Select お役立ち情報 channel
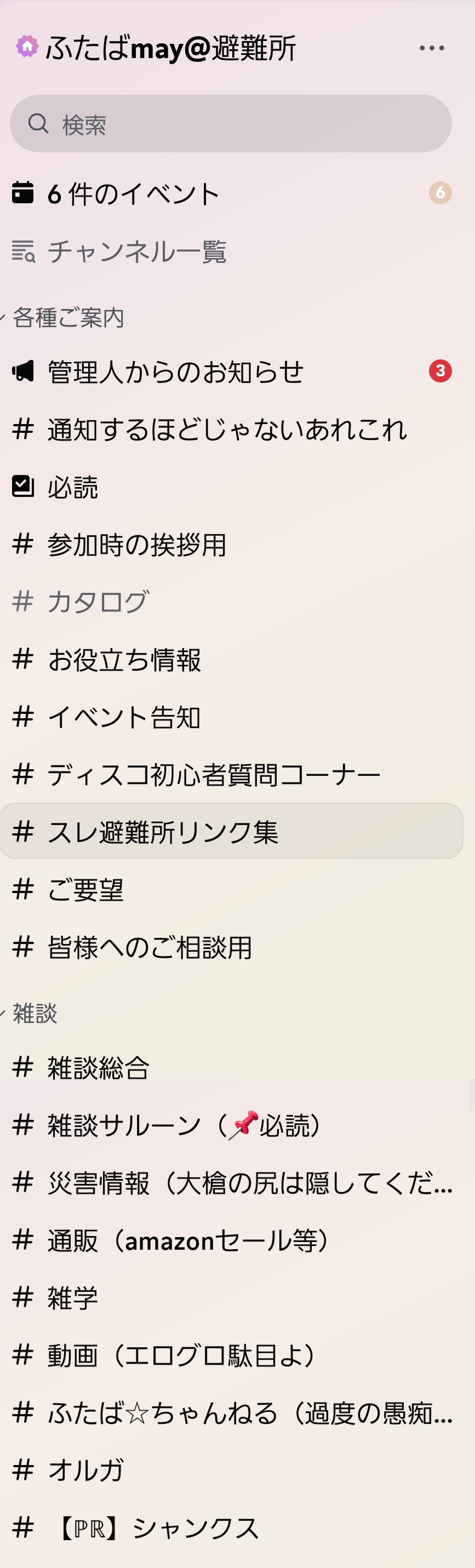Screen dimensions: 475x1568 point(124,660)
